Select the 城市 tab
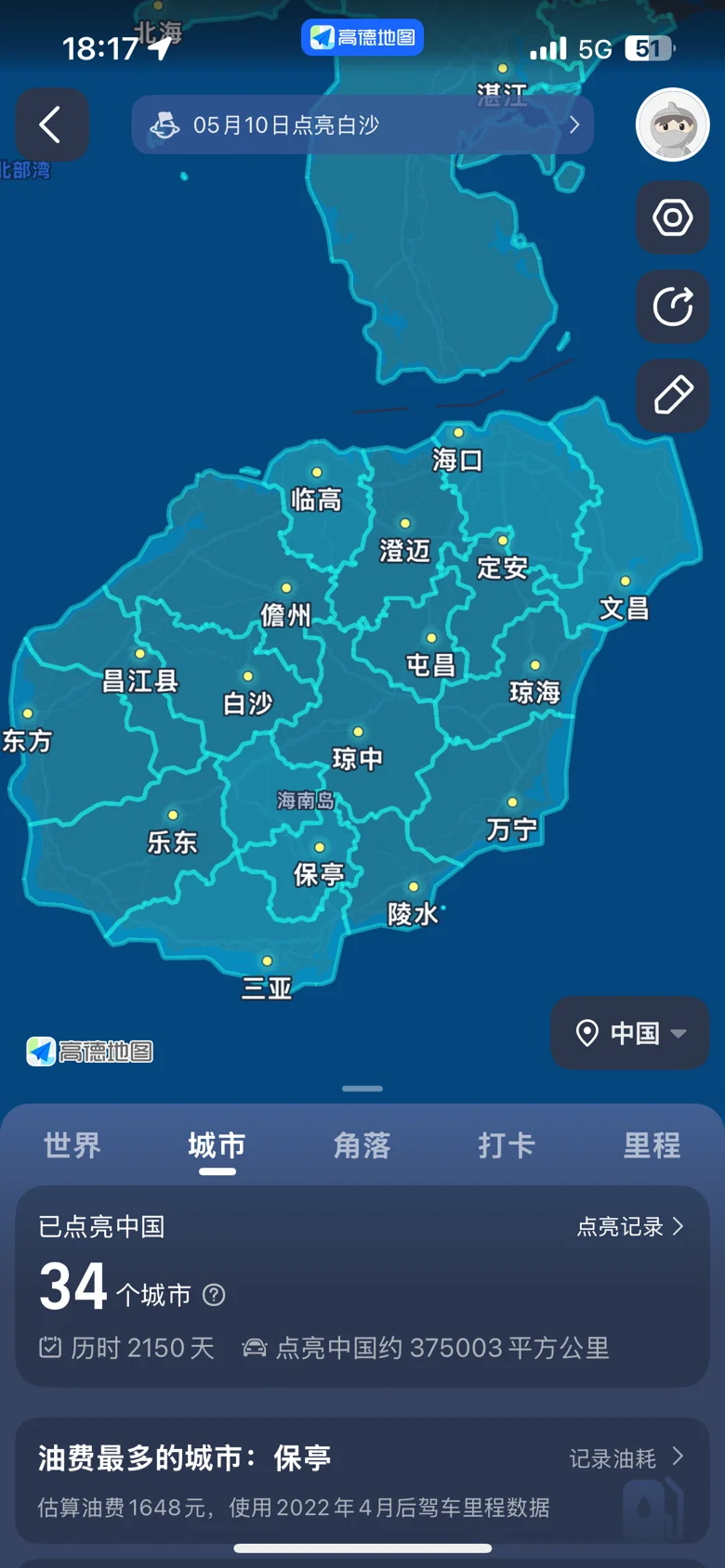The image size is (725, 1568). click(x=217, y=1145)
